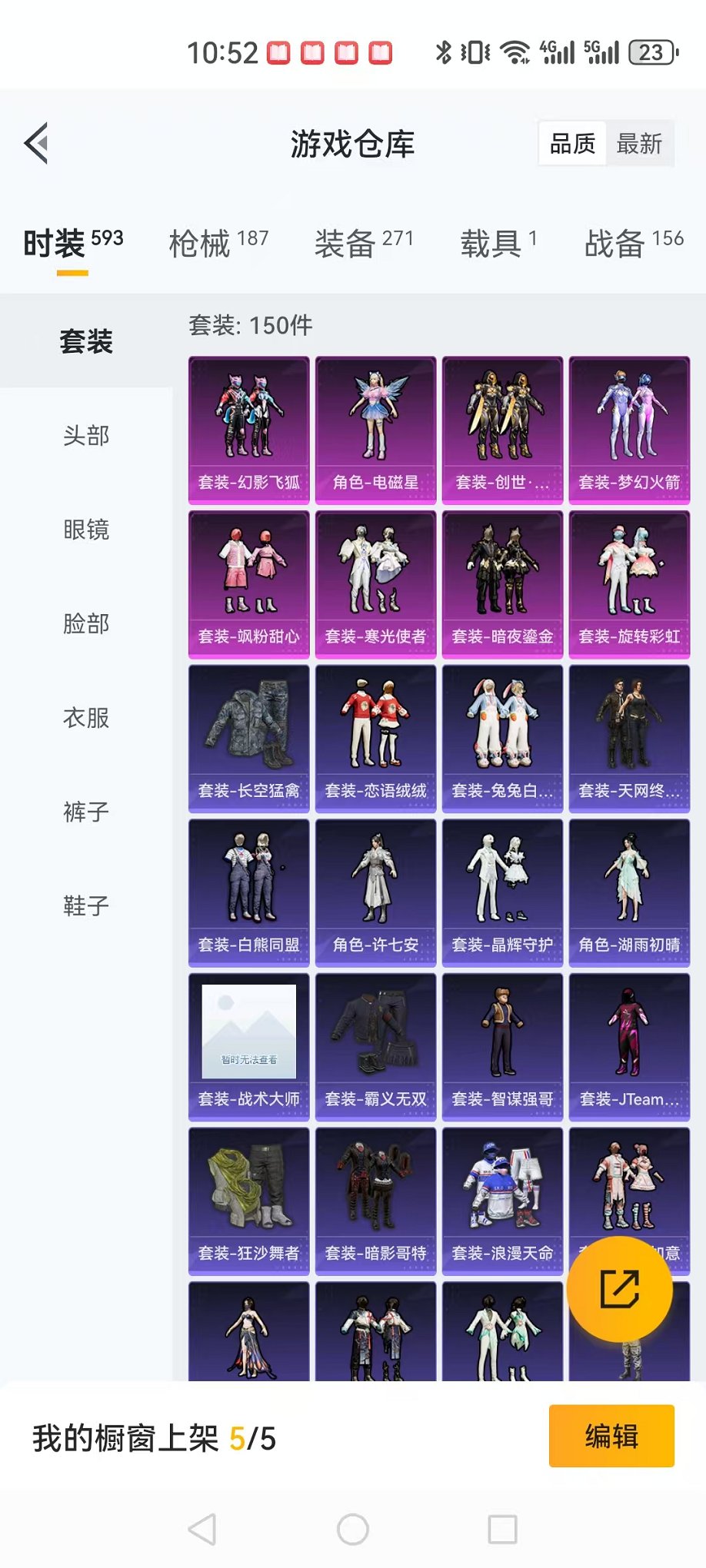Viewport: 706px width, 1568px height.
Task: Tap the system home button
Action: (353, 1530)
